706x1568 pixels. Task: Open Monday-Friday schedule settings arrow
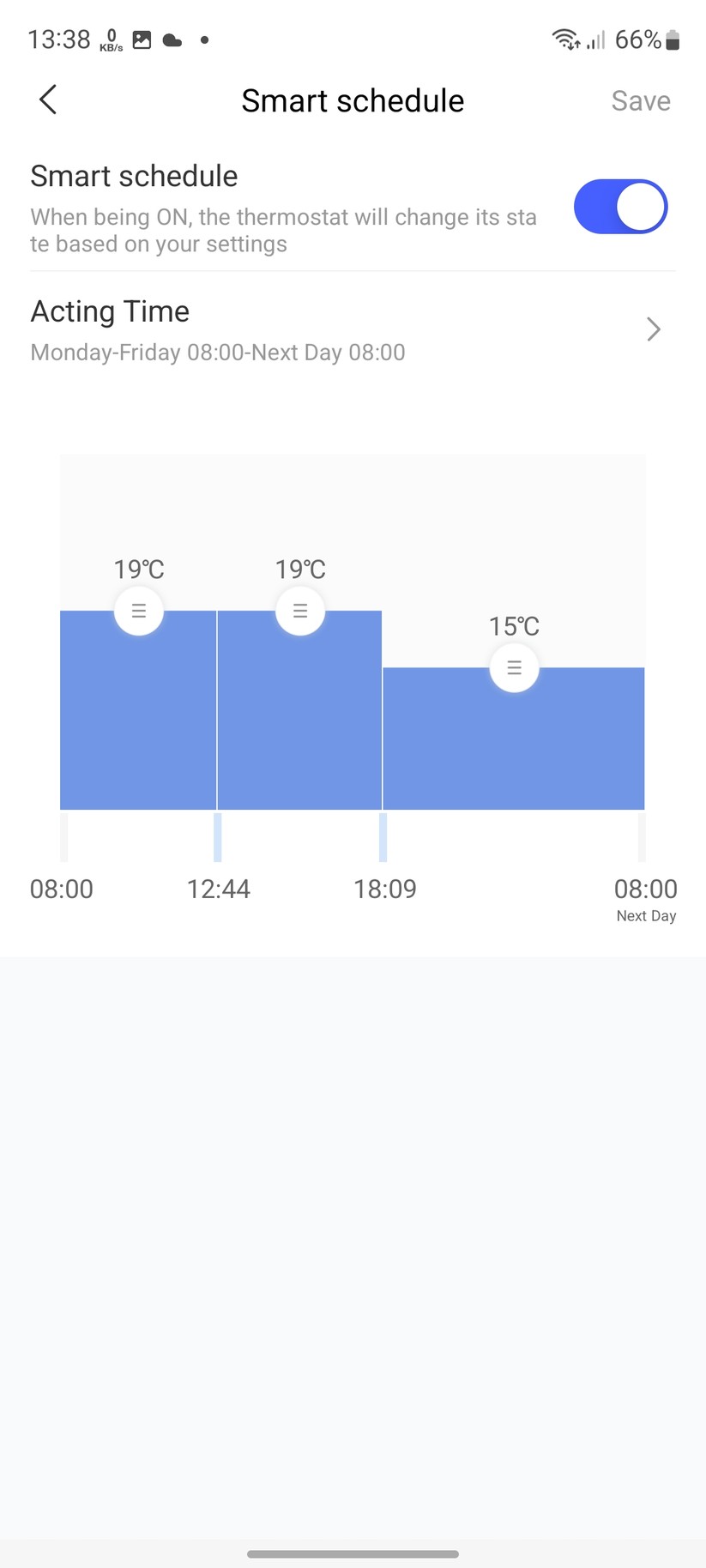point(653,329)
